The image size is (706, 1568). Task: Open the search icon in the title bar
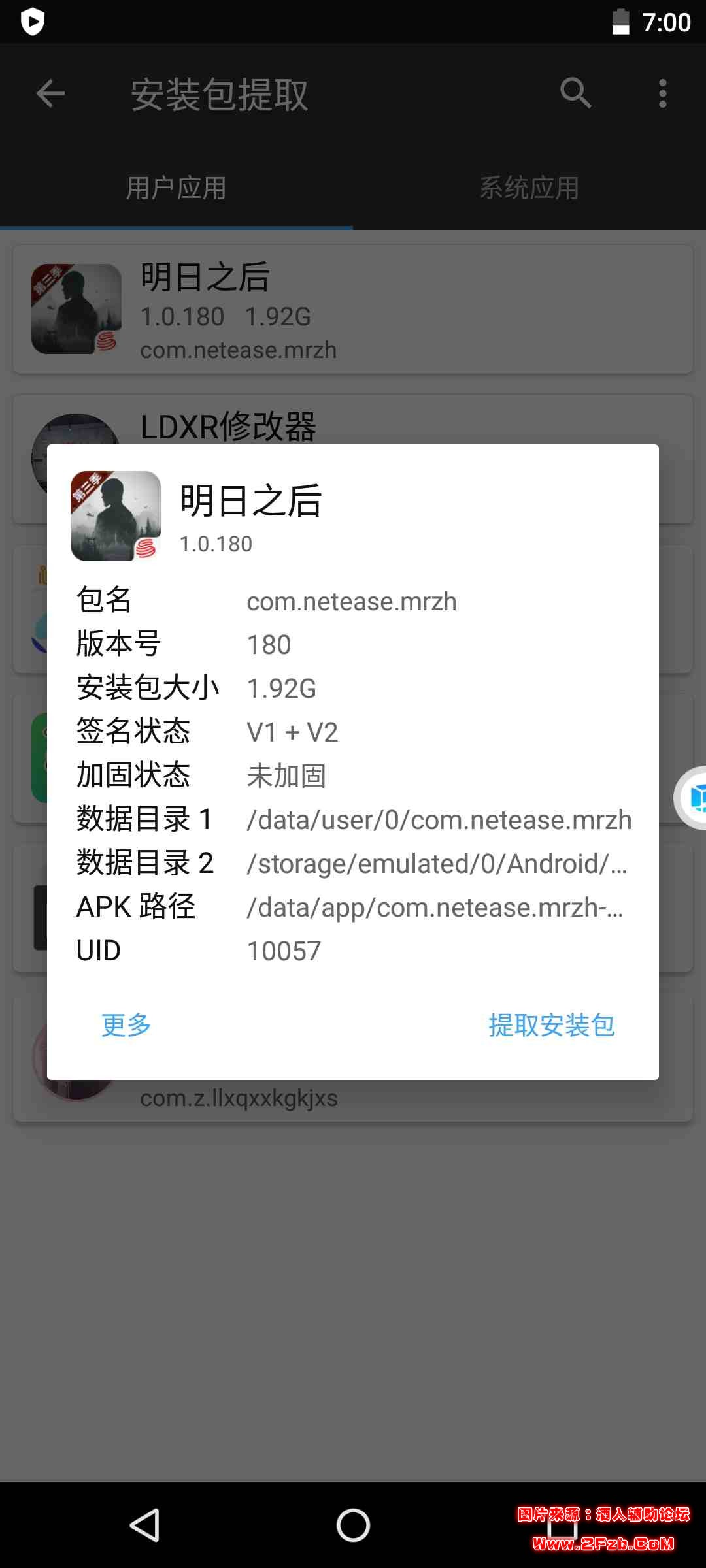(575, 93)
